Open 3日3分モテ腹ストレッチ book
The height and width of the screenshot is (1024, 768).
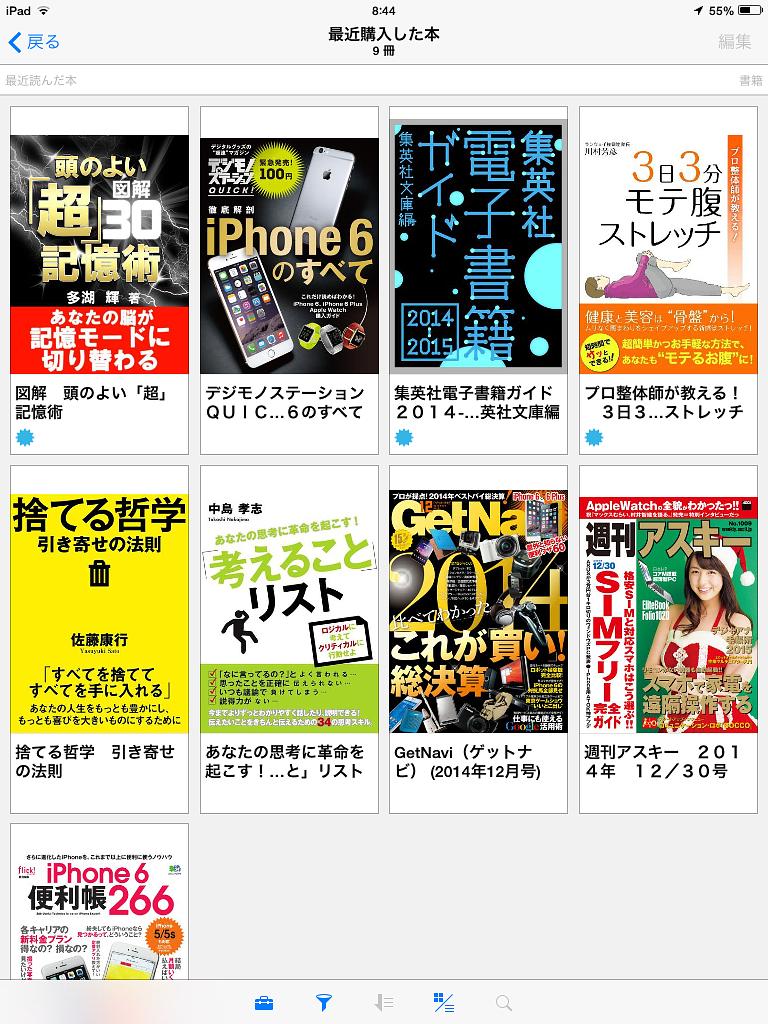[668, 255]
